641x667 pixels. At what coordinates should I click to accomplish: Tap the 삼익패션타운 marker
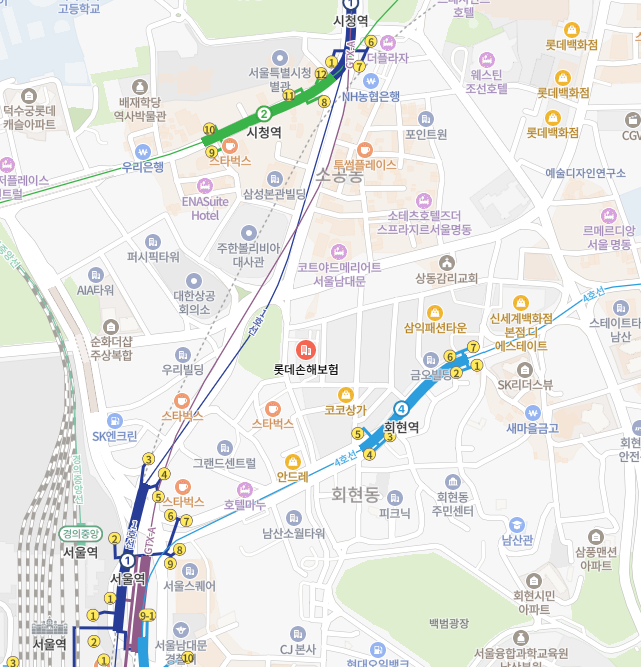pos(434,311)
